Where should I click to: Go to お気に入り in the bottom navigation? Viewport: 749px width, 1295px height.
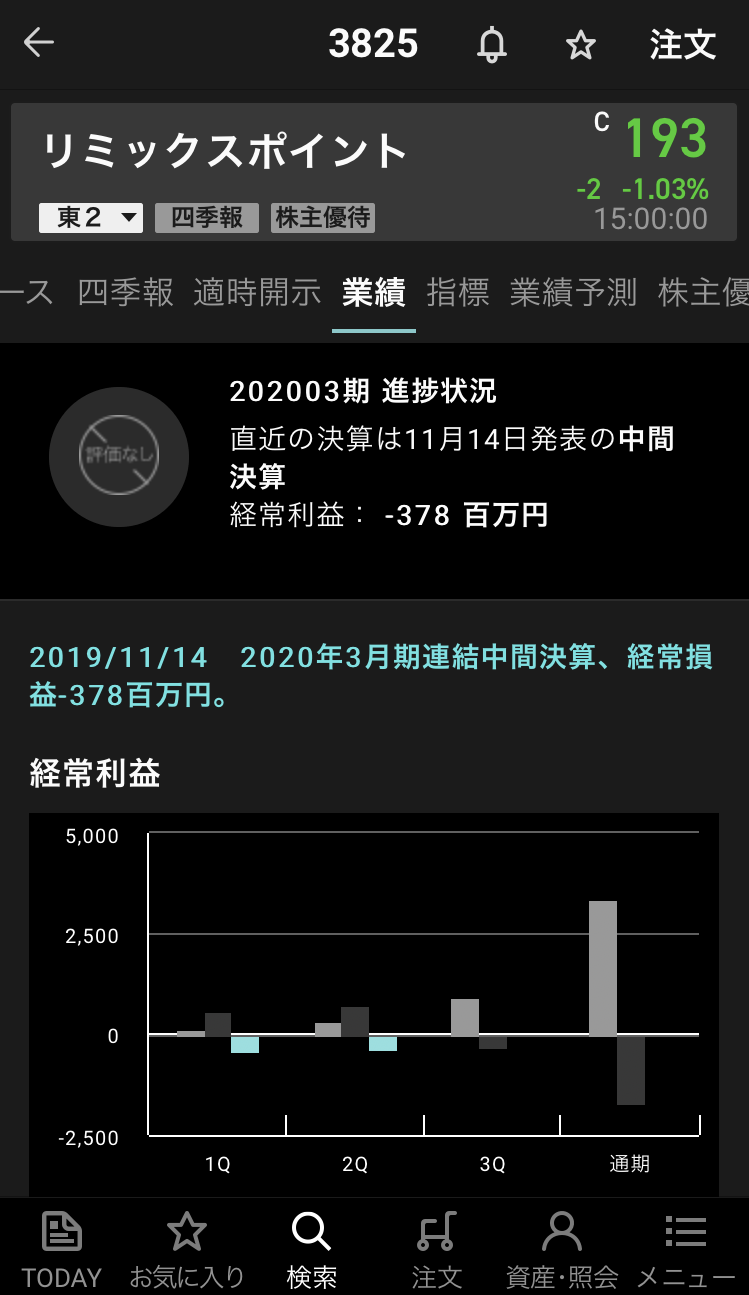pyautogui.click(x=187, y=1249)
